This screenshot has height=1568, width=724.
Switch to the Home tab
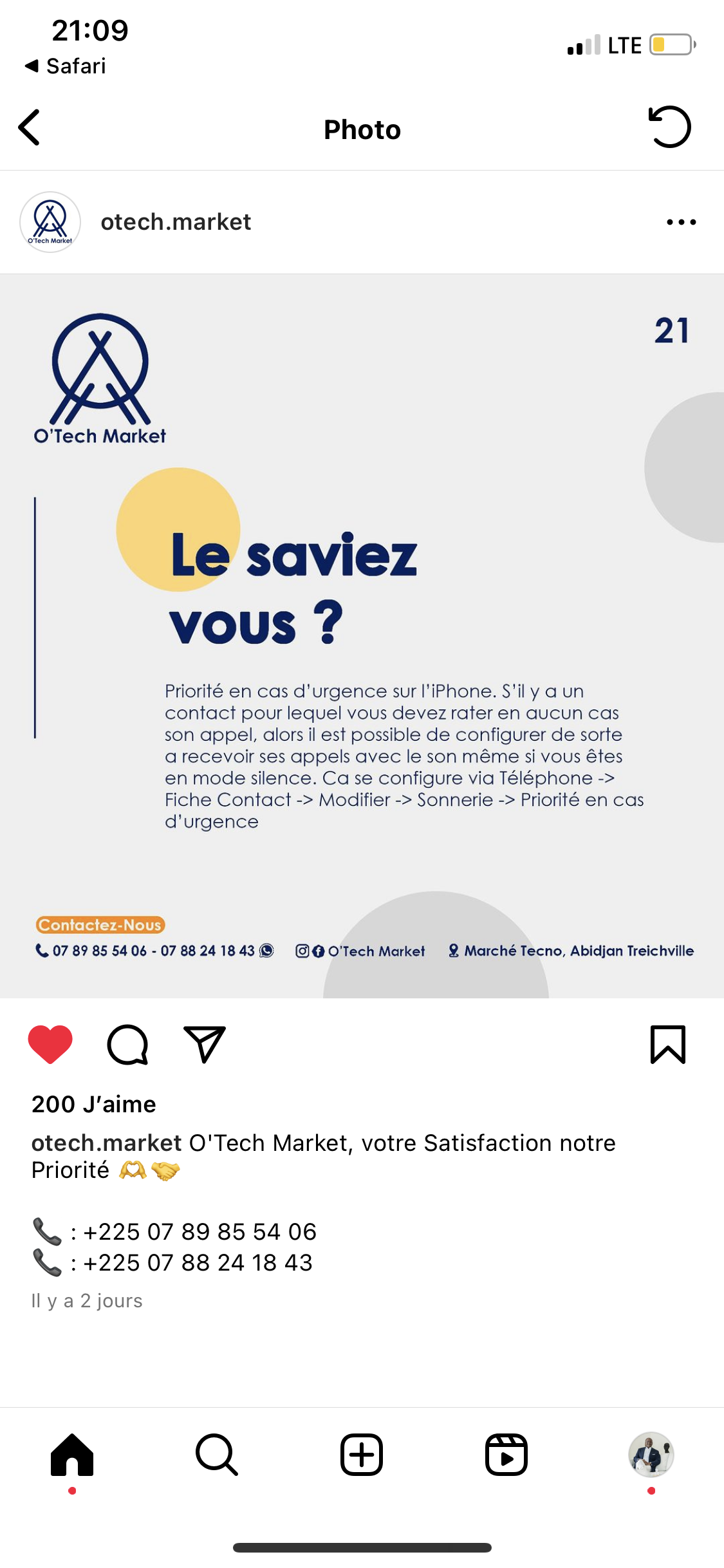[72, 1455]
